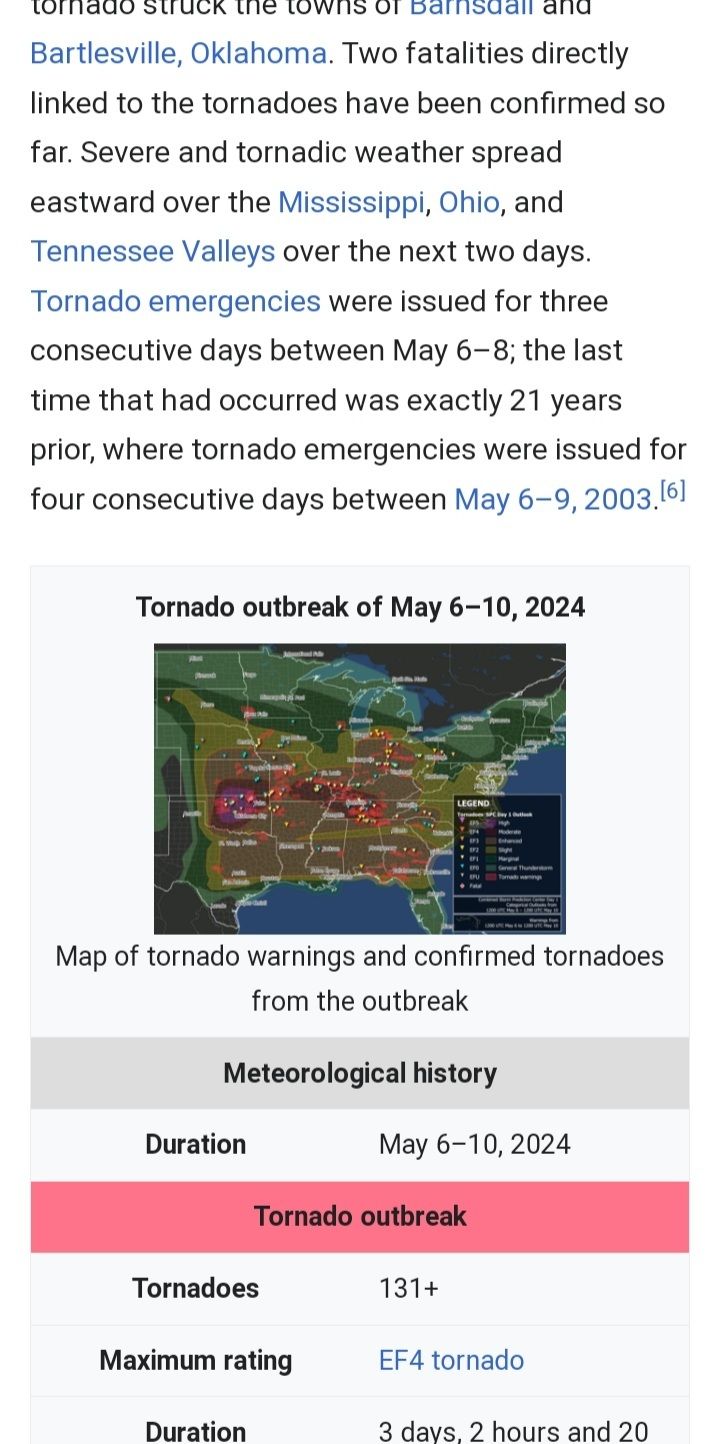The width and height of the screenshot is (720, 1444).
Task: Follow the Mississippi link
Action: click(x=351, y=202)
